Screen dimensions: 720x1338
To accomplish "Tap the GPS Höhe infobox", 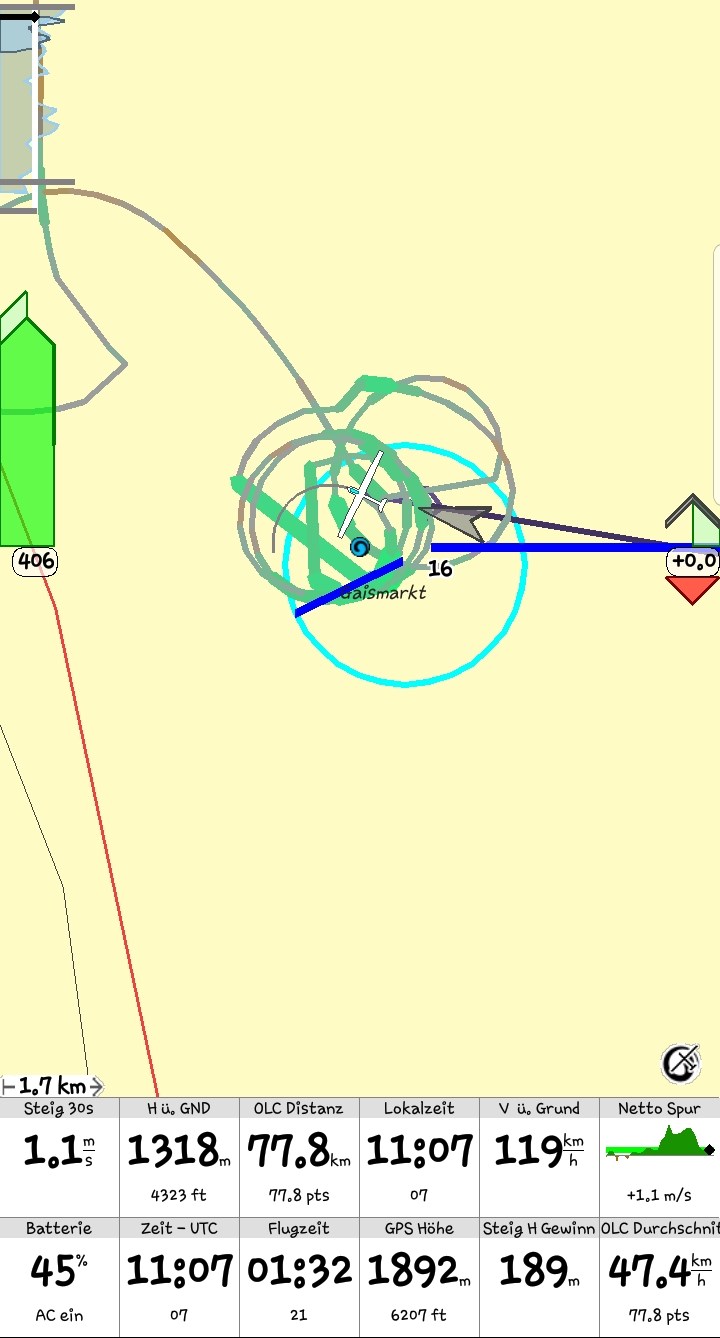I will tap(419, 1277).
